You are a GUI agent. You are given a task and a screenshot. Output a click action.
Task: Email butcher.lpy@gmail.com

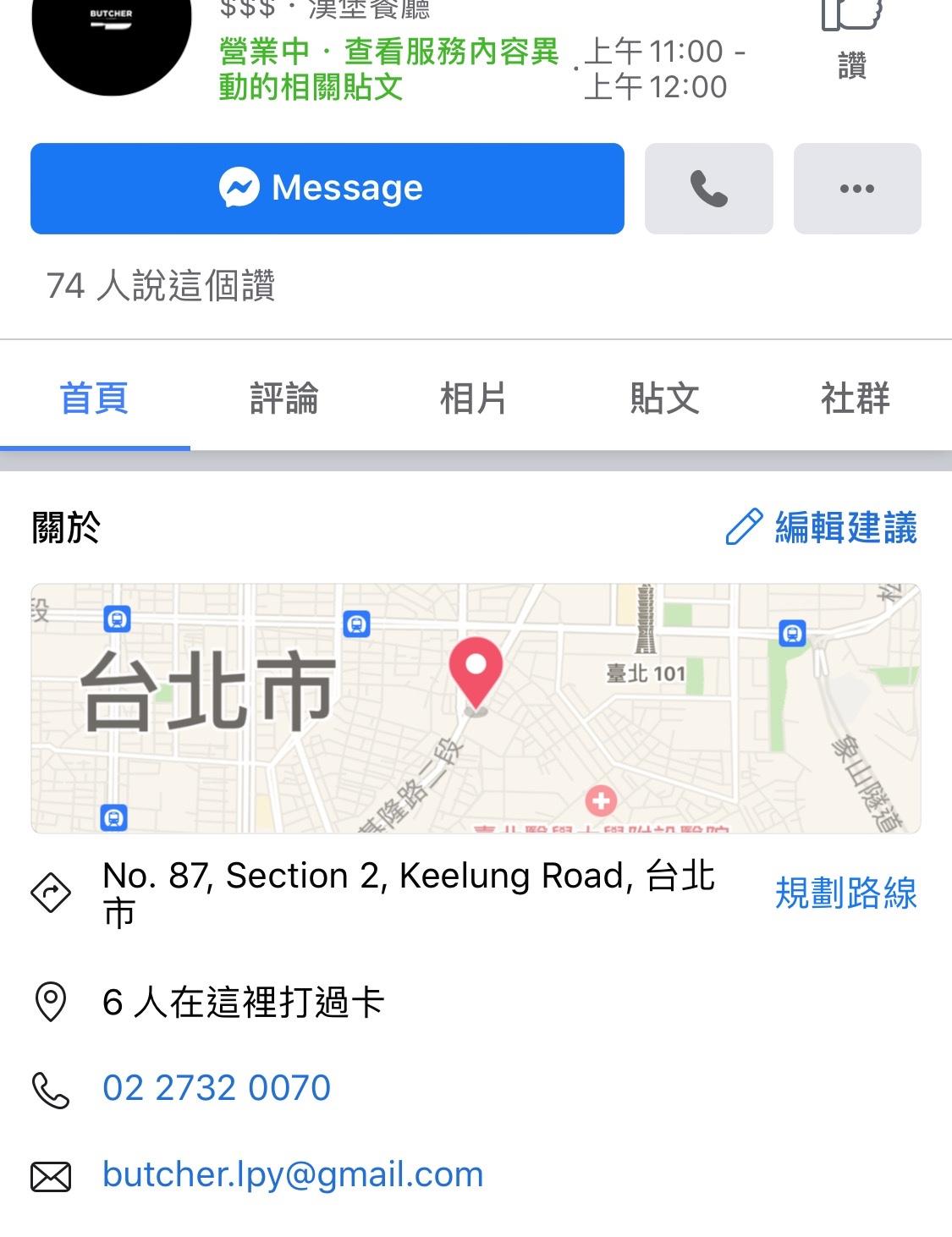click(x=293, y=1174)
